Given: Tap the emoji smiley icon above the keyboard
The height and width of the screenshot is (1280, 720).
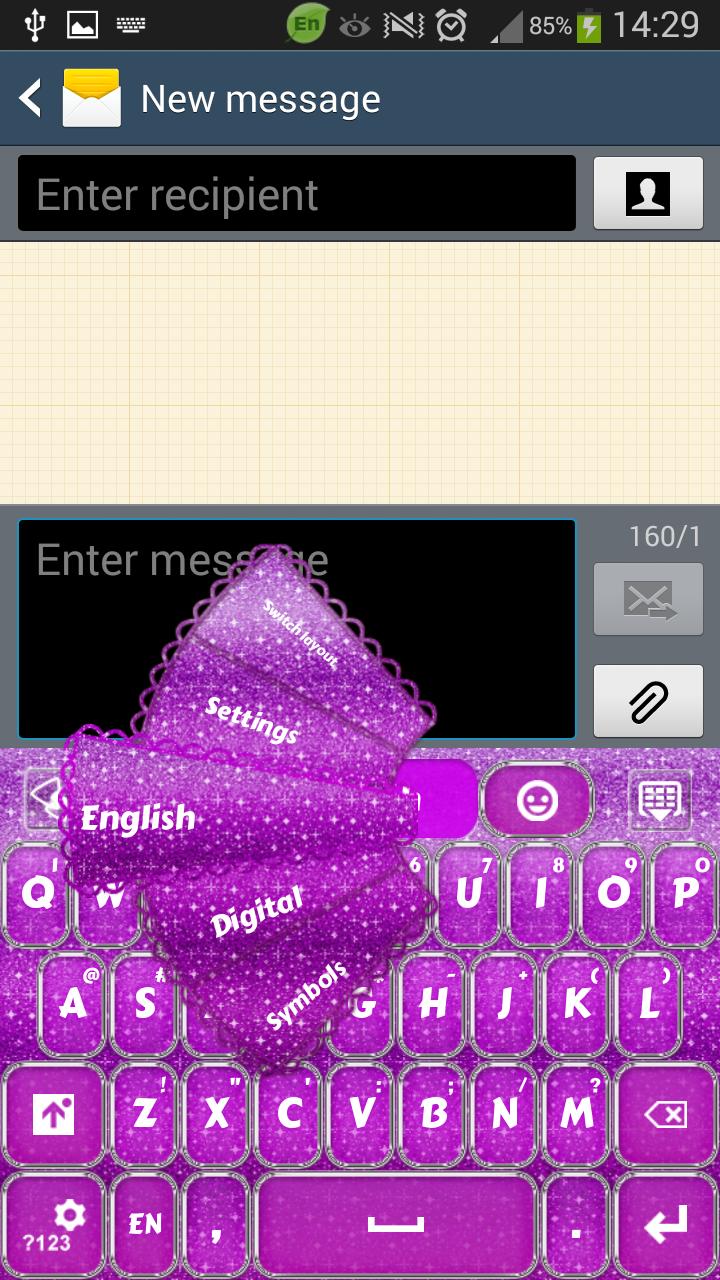Looking at the screenshot, I should pyautogui.click(x=538, y=800).
